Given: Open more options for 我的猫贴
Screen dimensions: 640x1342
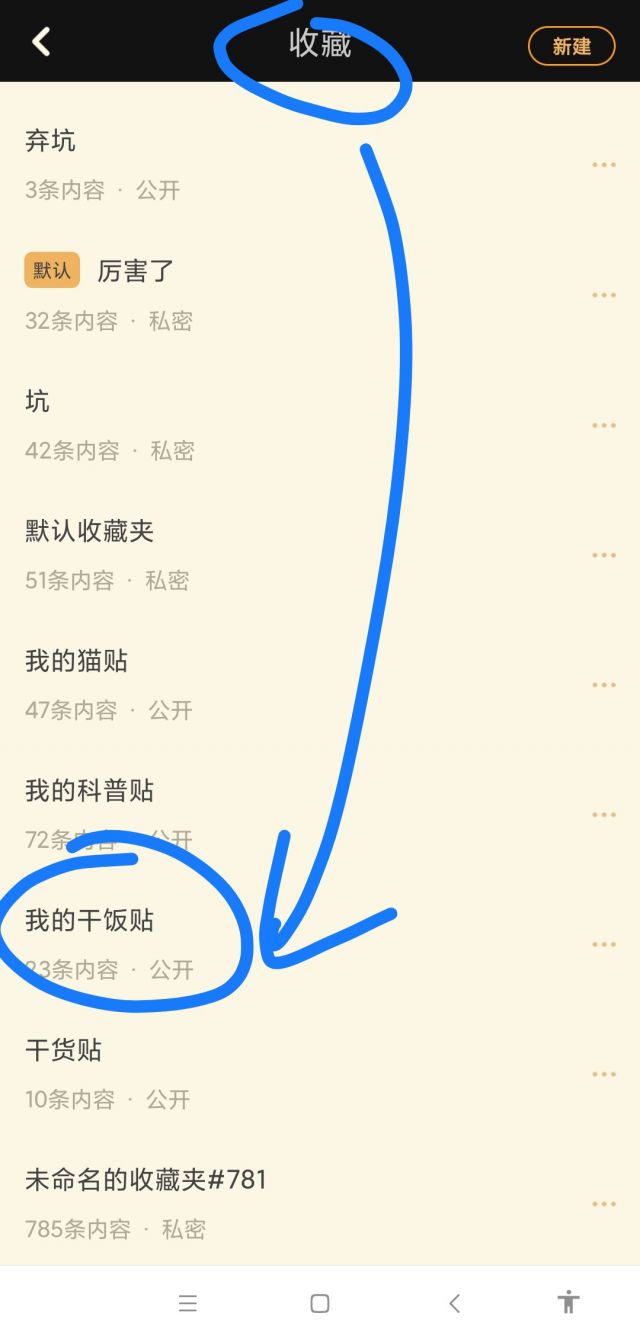Looking at the screenshot, I should [603, 685].
